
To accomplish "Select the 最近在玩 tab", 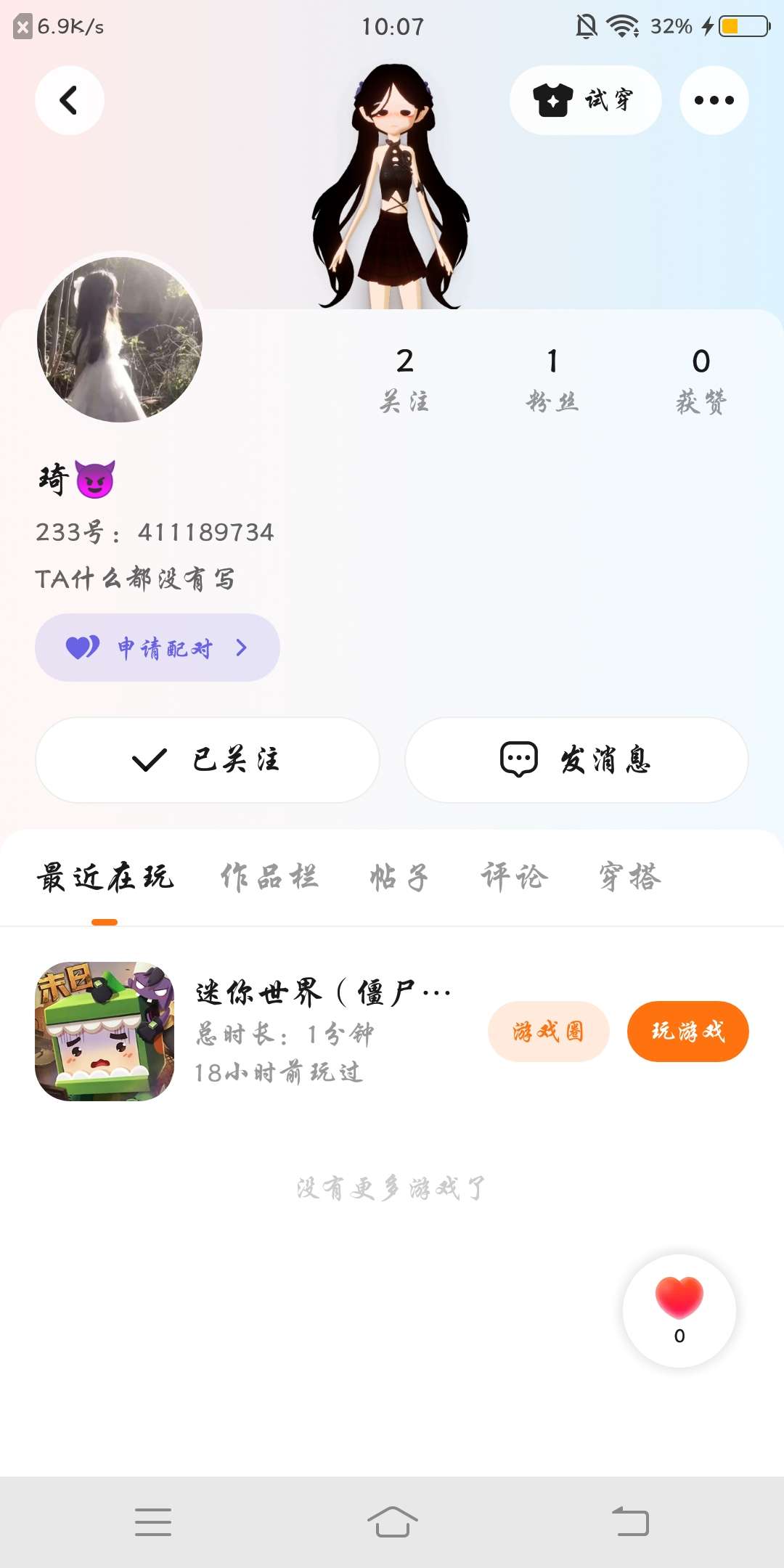I will click(105, 877).
